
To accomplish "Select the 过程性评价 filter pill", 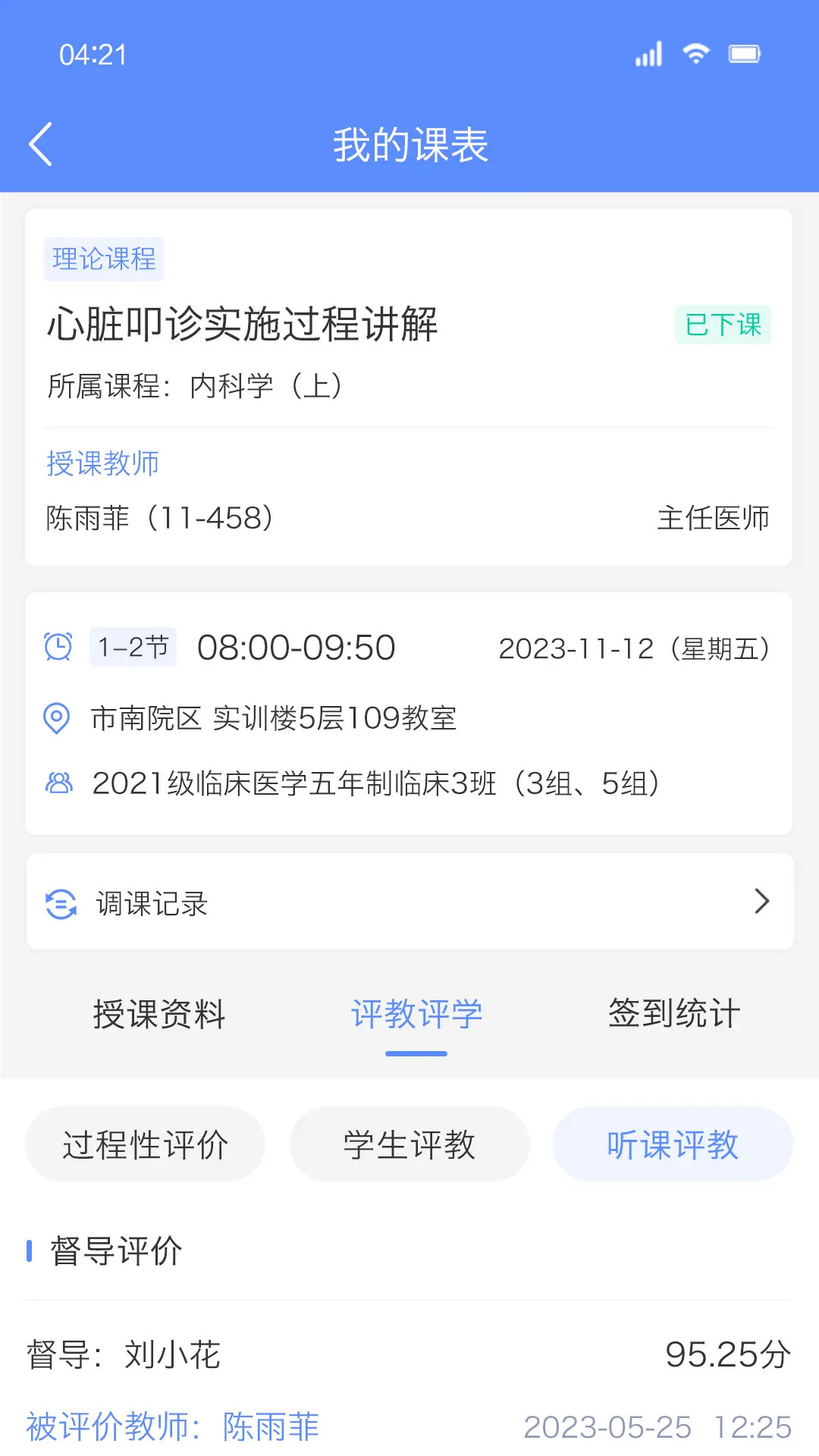I will tap(146, 1144).
